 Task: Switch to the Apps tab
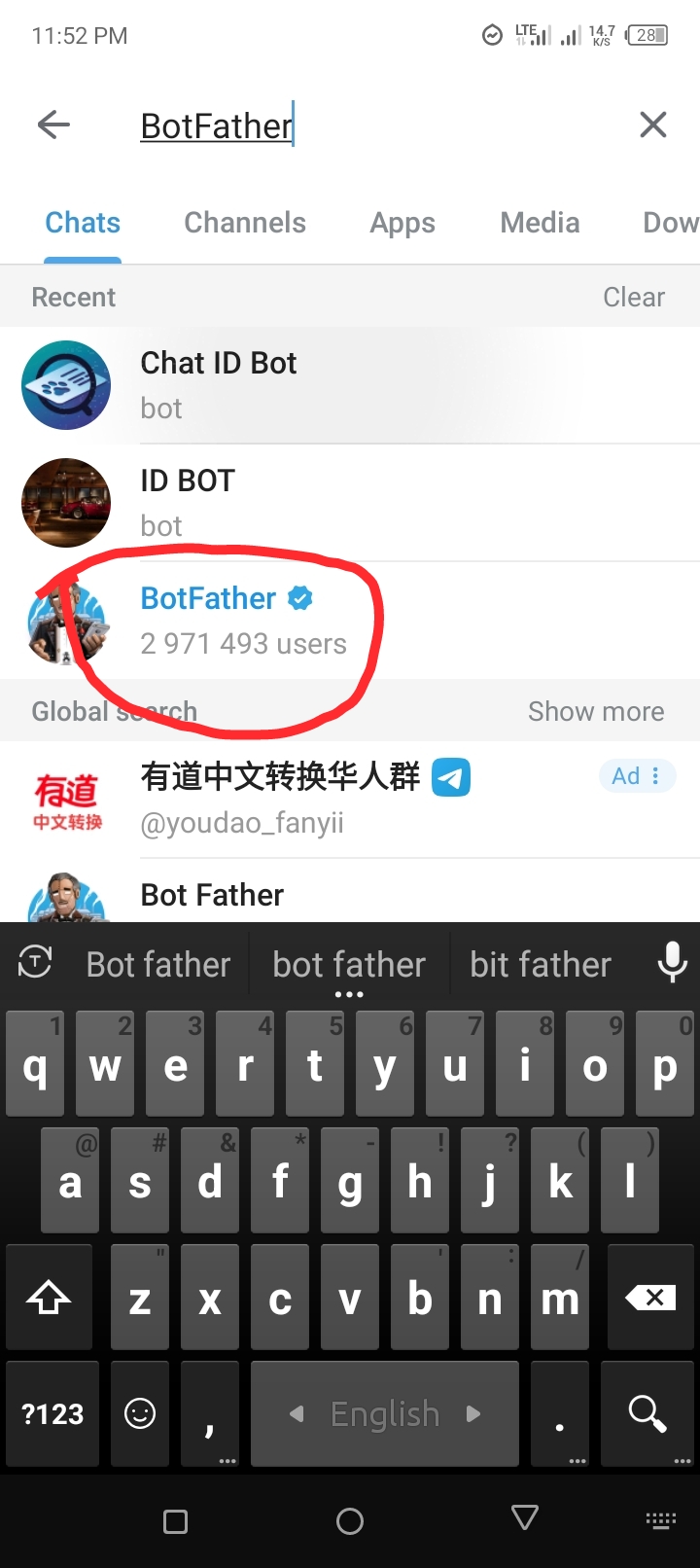tap(402, 223)
